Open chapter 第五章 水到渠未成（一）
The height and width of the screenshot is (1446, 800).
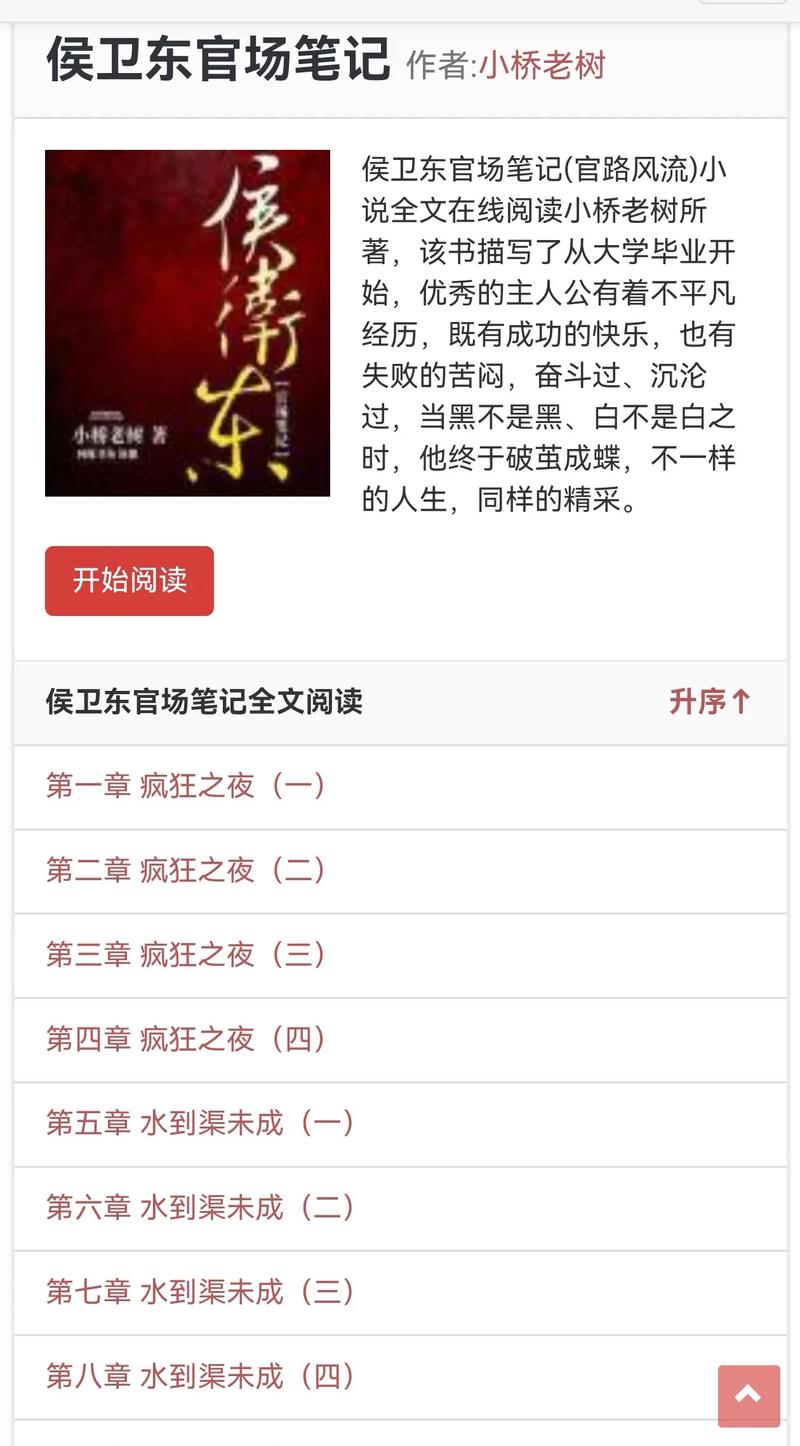point(198,1124)
